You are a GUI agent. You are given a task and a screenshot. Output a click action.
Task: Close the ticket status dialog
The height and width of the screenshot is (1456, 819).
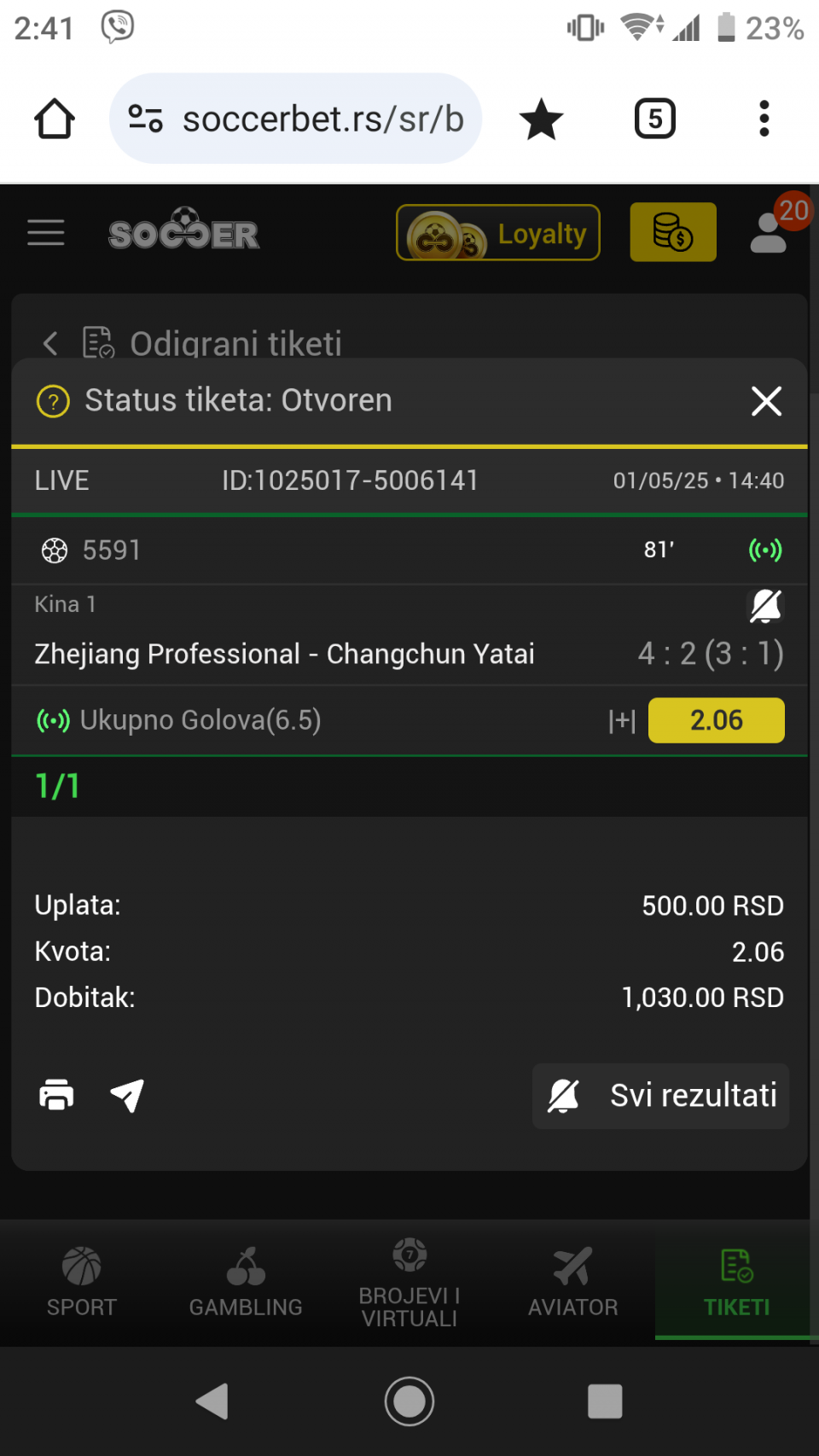(766, 400)
